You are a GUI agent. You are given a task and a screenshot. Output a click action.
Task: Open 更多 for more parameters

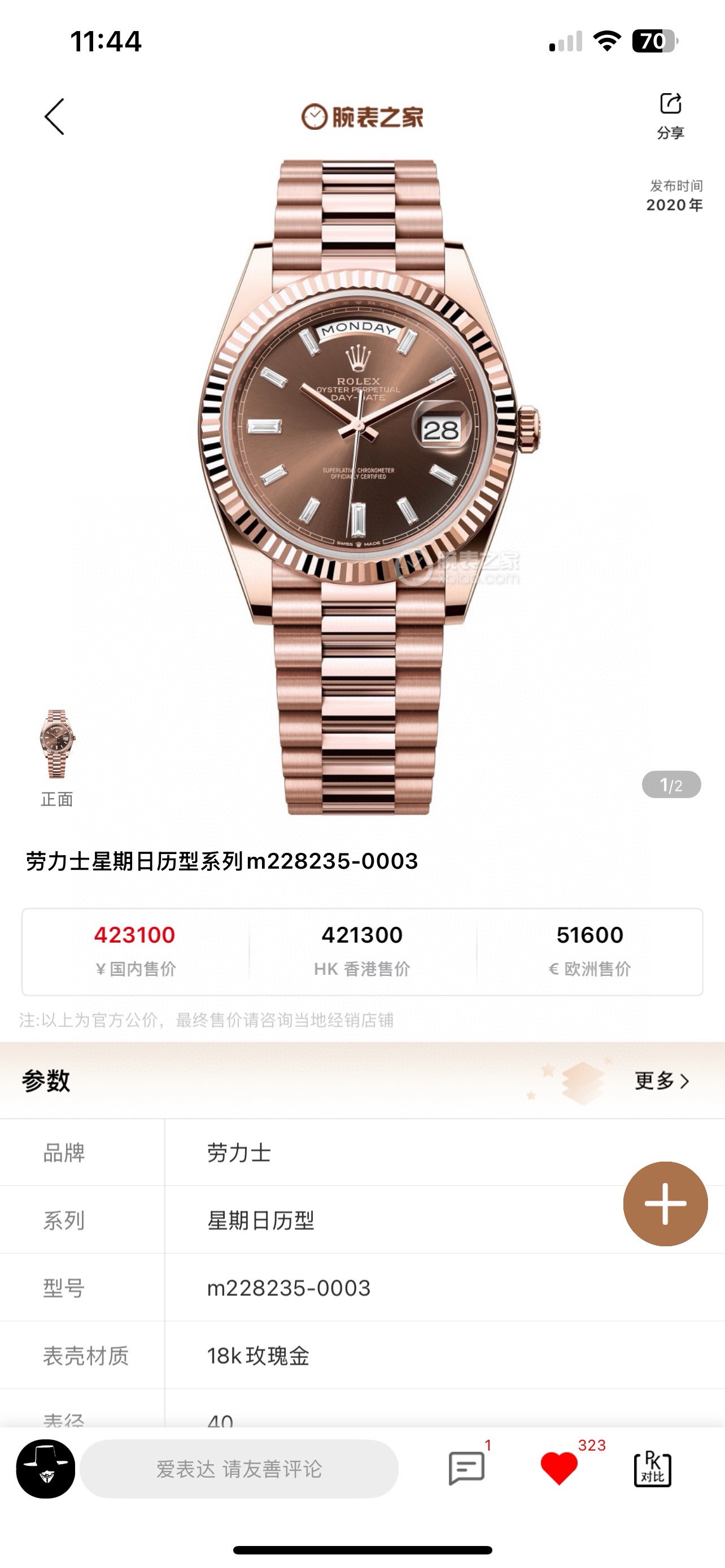click(662, 1081)
